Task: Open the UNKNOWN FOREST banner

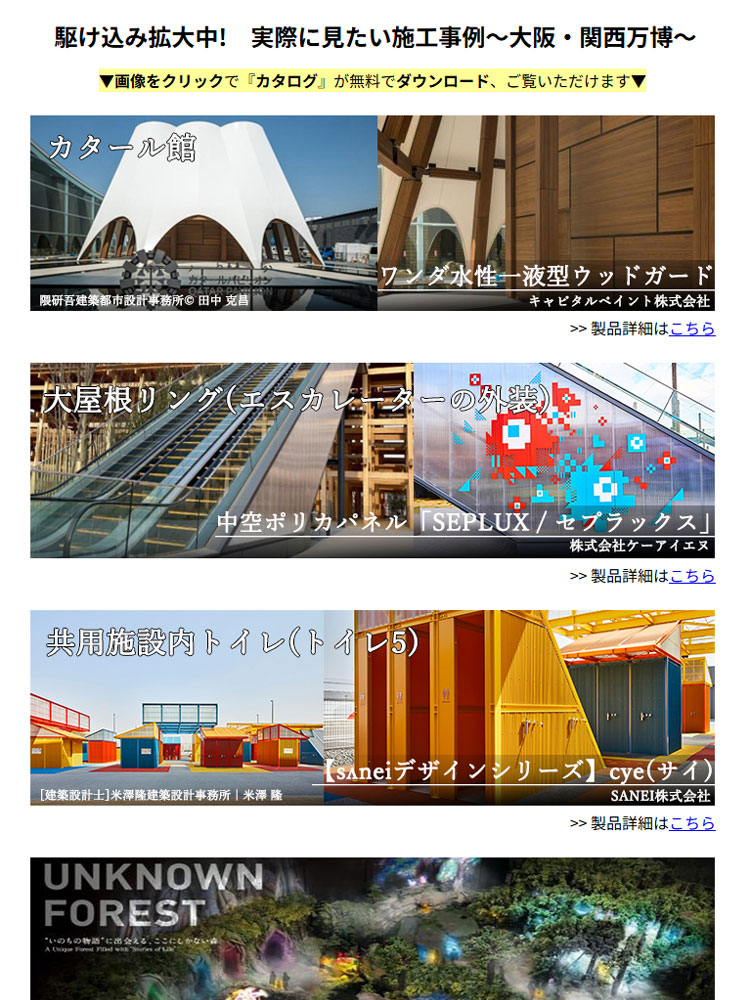Action: pos(372,928)
